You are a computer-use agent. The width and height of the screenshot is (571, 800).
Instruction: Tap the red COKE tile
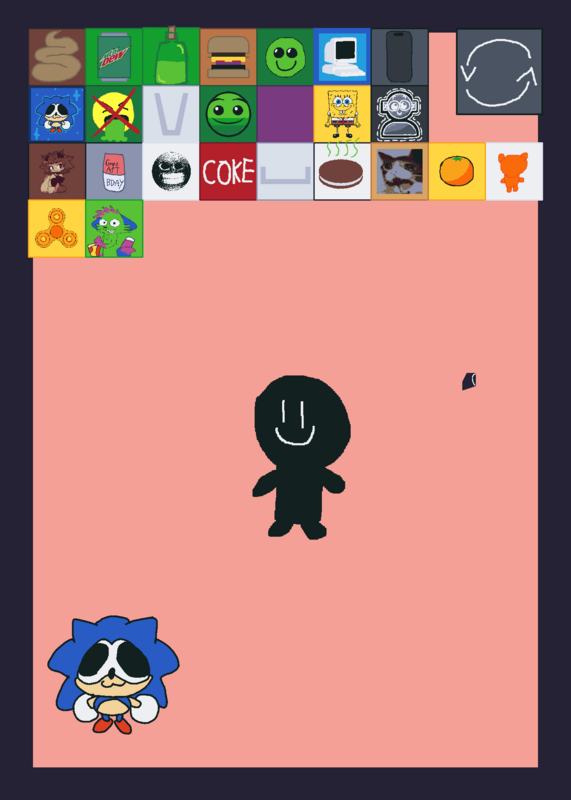point(228,171)
